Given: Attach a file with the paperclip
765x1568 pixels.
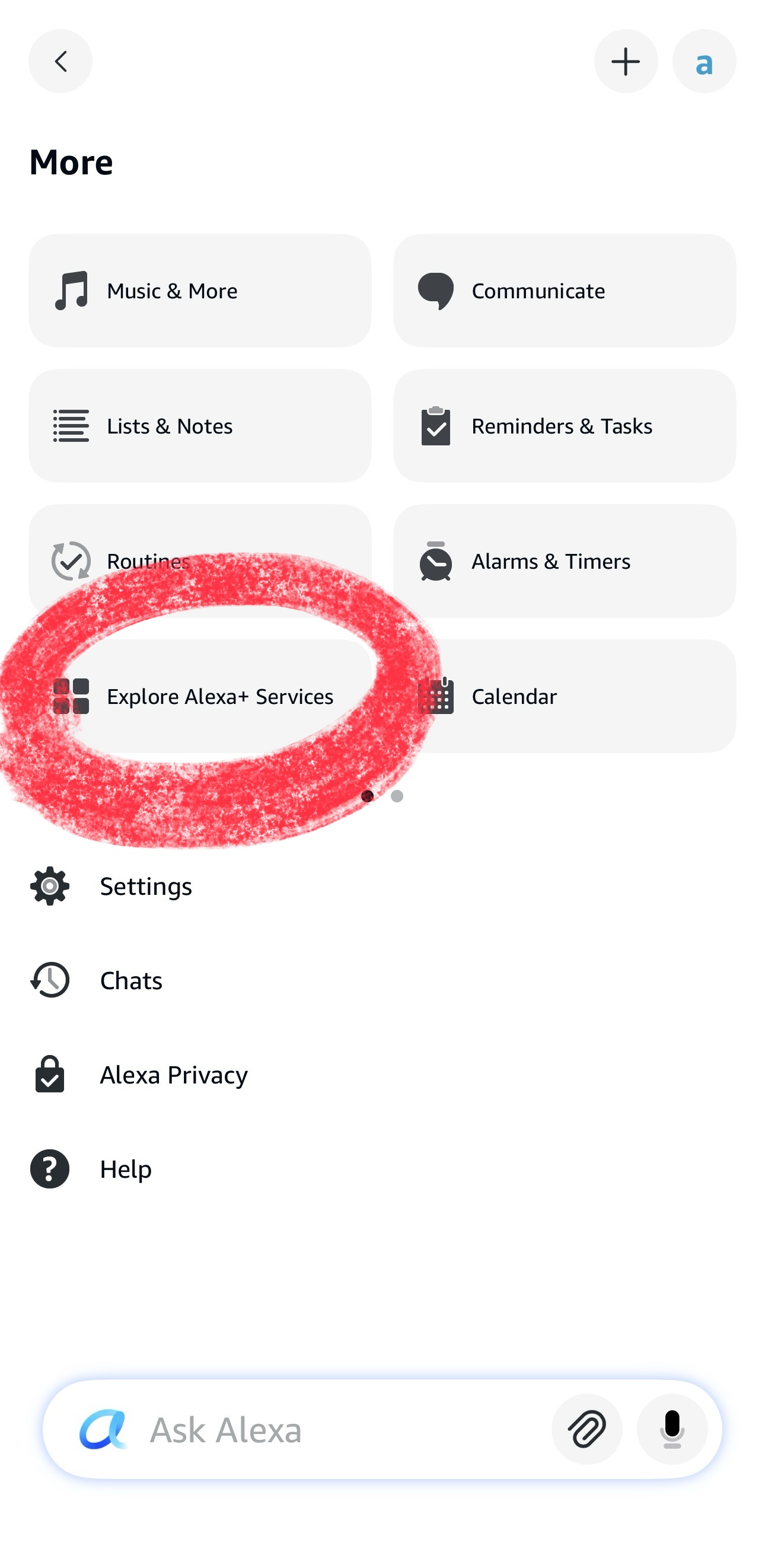Looking at the screenshot, I should click(586, 1429).
